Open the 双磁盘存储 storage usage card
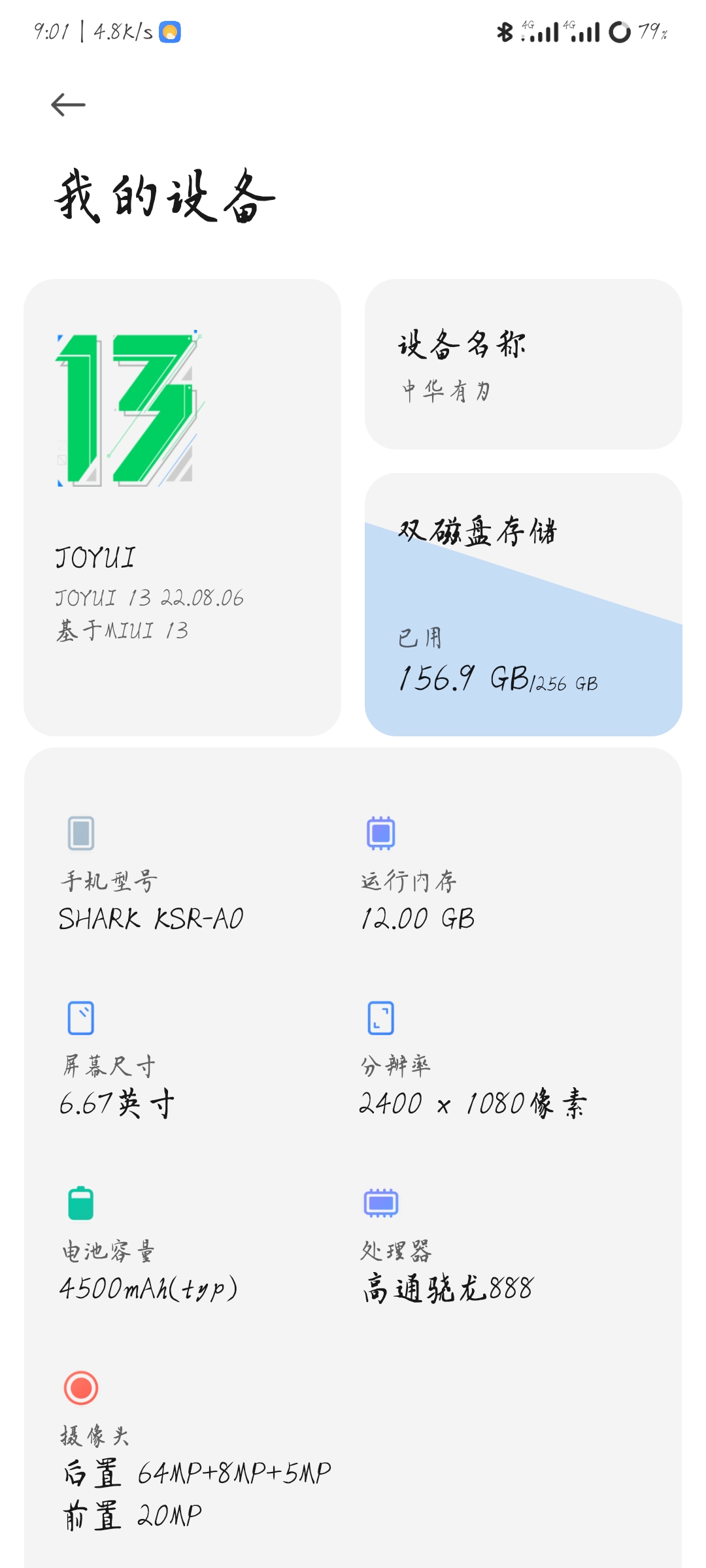706x1568 pixels. (x=524, y=605)
